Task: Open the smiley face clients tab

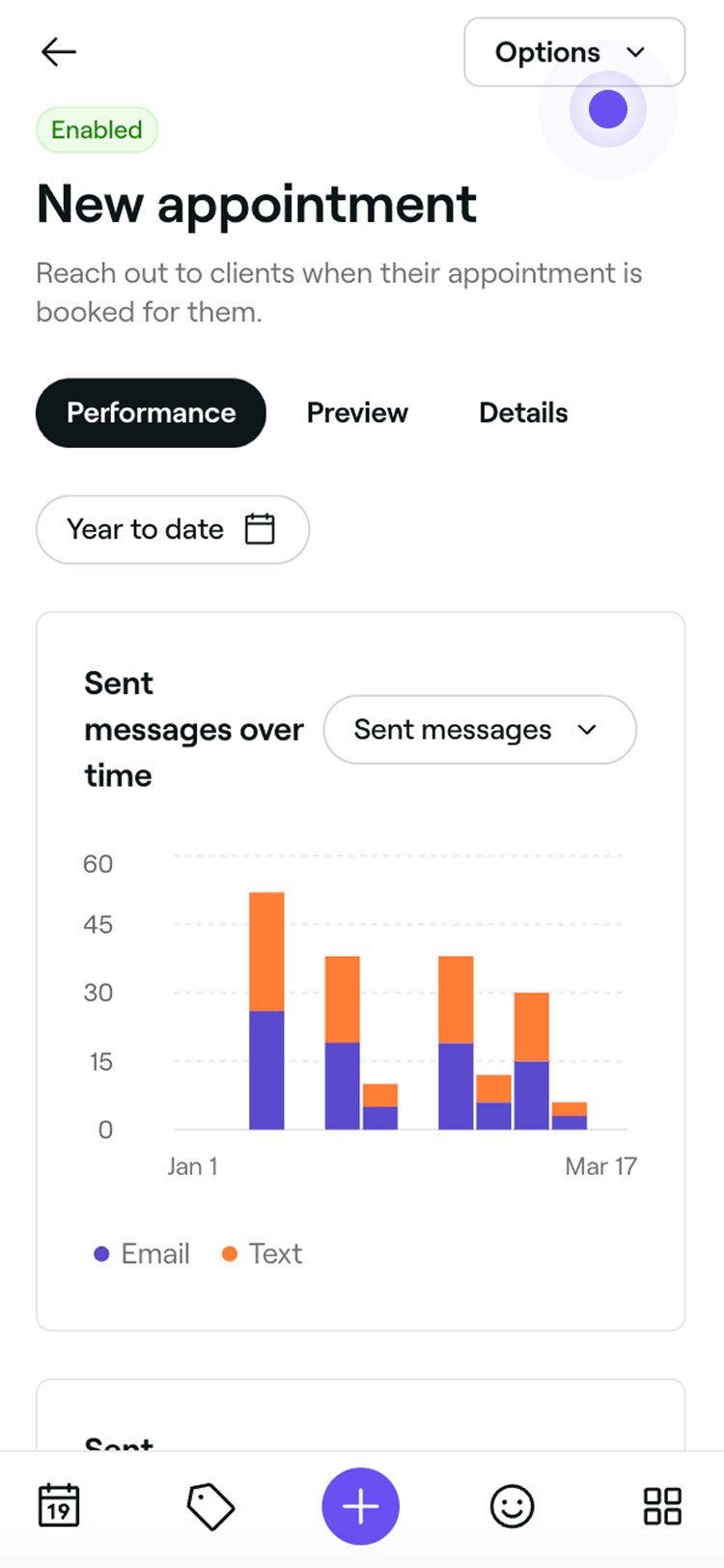Action: pos(512,1506)
